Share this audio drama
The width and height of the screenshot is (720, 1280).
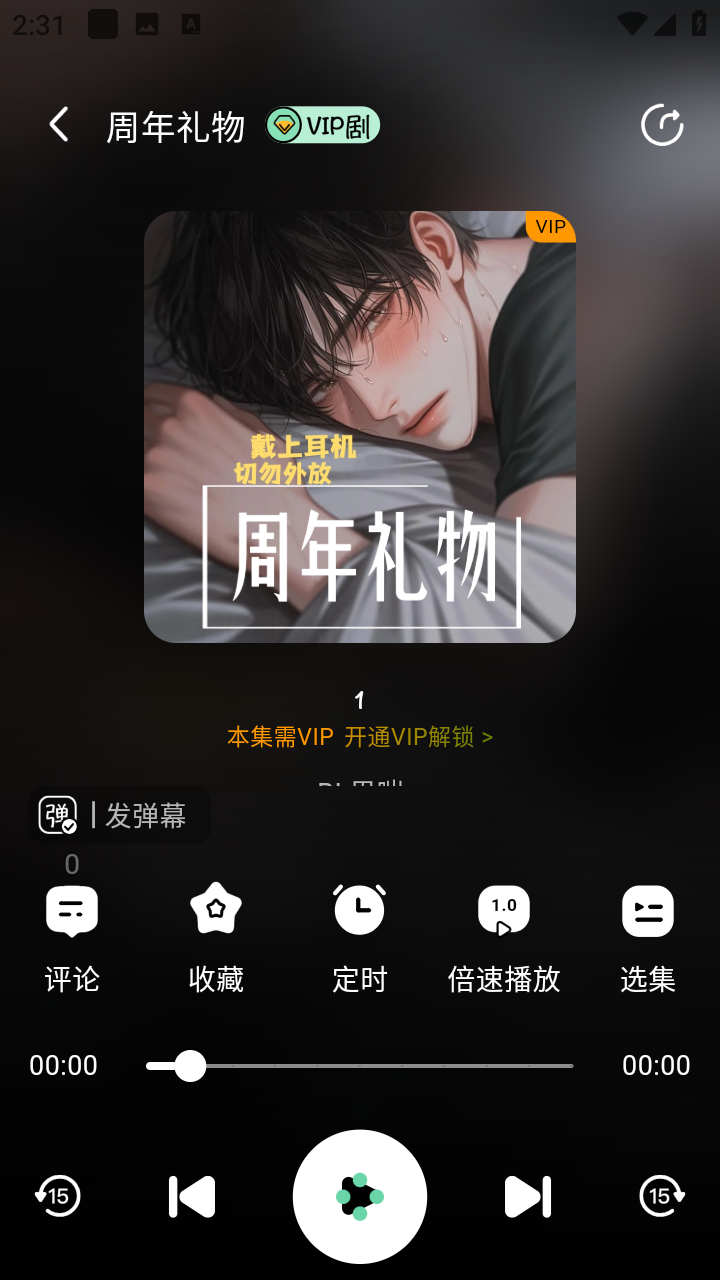[x=661, y=125]
